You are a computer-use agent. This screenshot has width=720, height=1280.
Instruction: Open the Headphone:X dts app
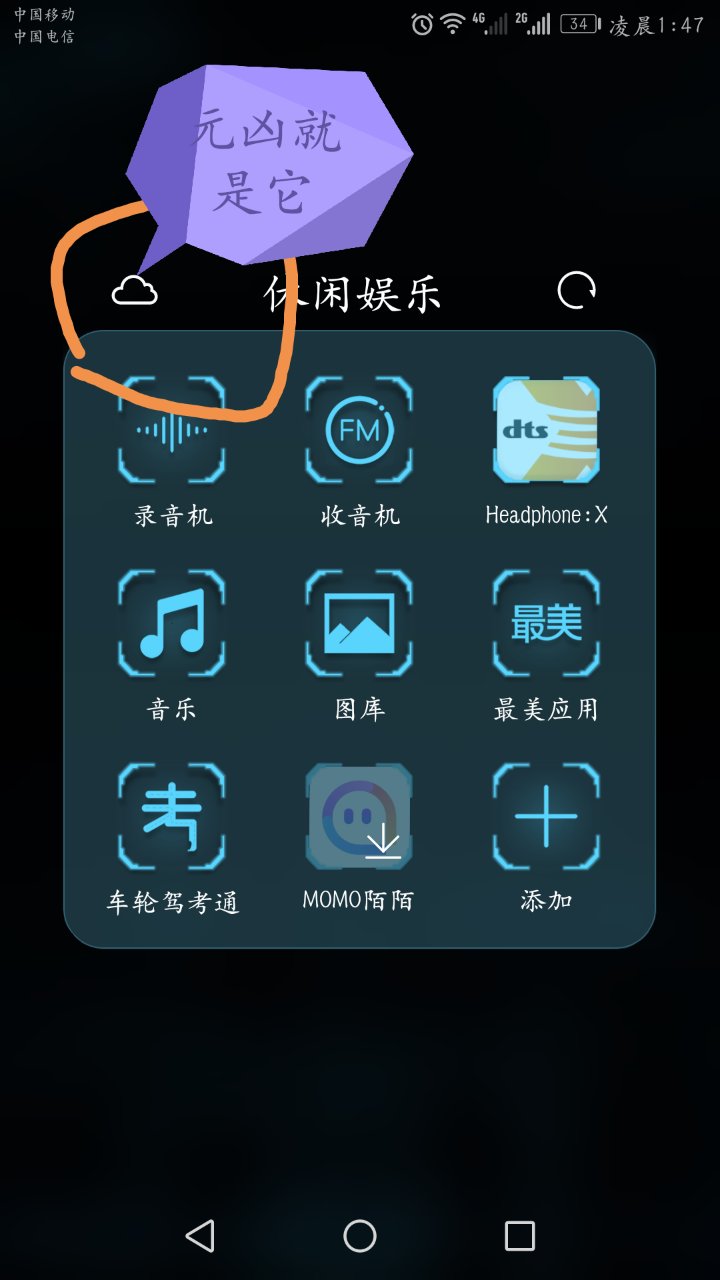[x=546, y=430]
